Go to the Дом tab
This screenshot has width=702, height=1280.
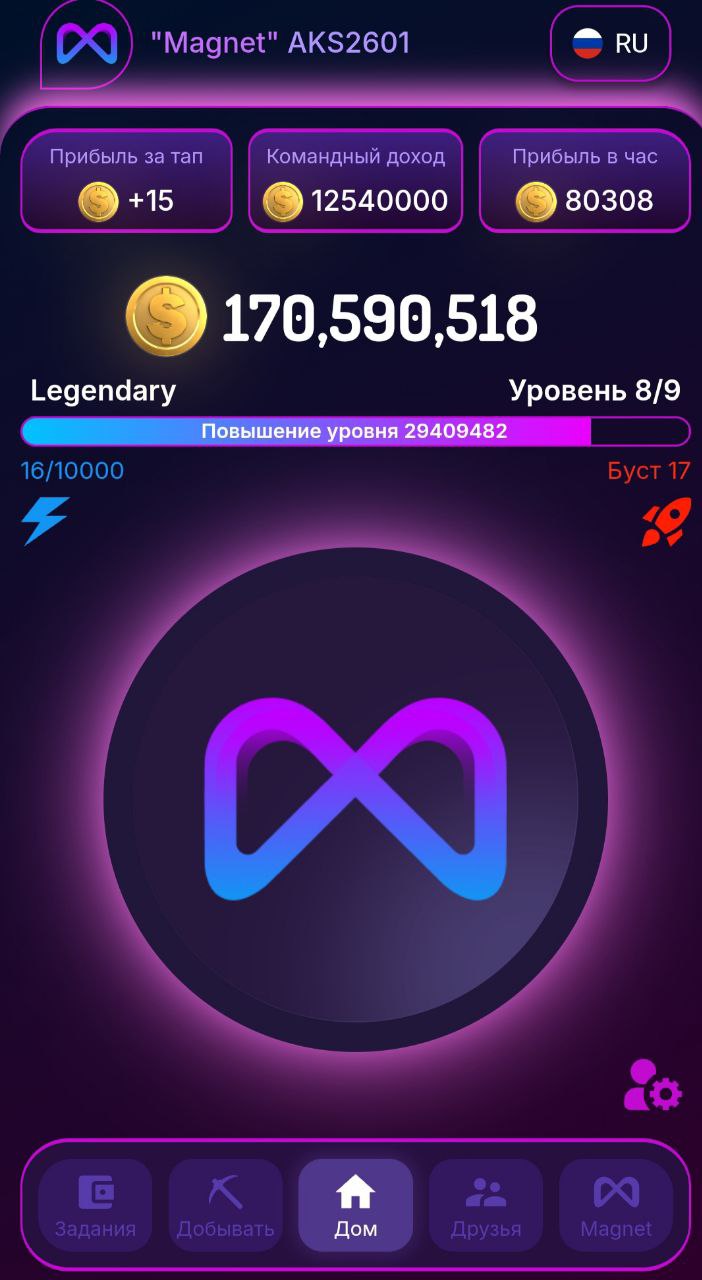point(355,1205)
